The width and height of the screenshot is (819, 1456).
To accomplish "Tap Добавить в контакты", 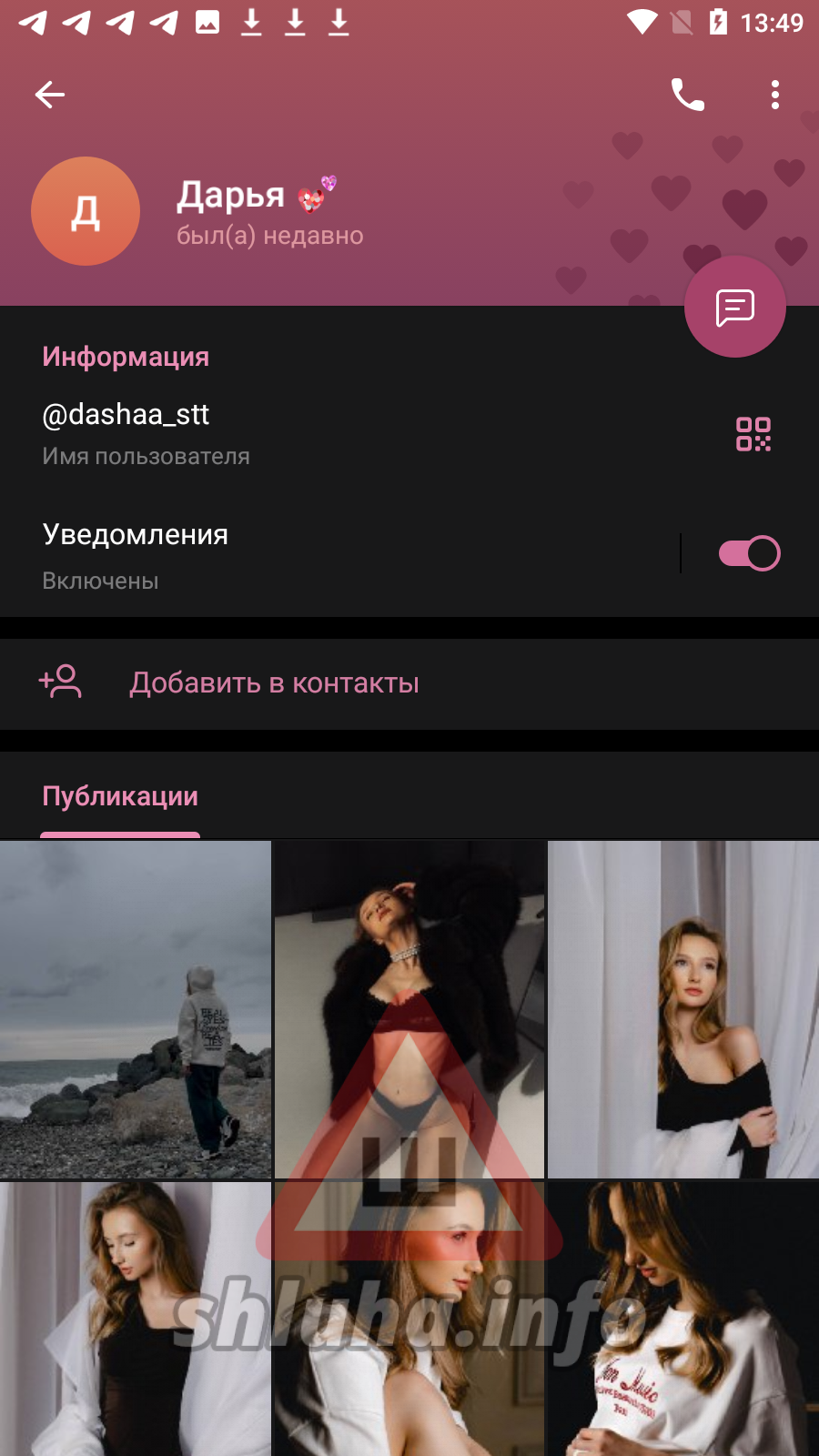I will point(273,683).
